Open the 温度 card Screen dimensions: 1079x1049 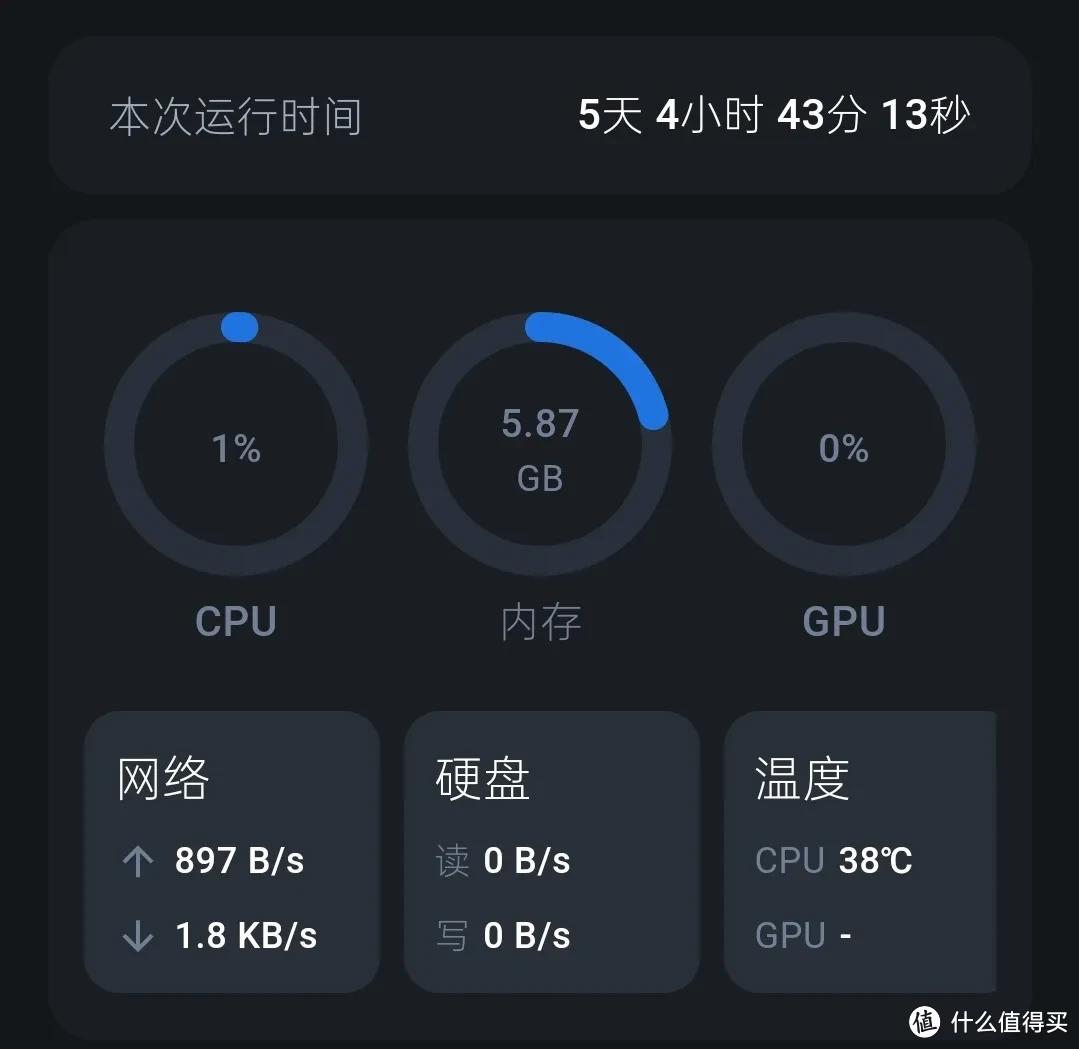860,852
